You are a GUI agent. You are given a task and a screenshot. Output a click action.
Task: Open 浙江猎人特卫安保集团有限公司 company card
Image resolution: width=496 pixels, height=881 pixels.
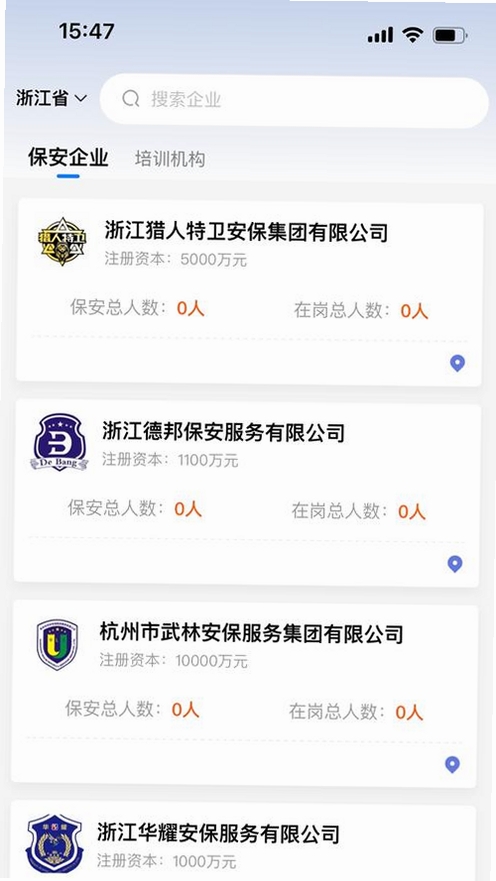[x=249, y=292]
